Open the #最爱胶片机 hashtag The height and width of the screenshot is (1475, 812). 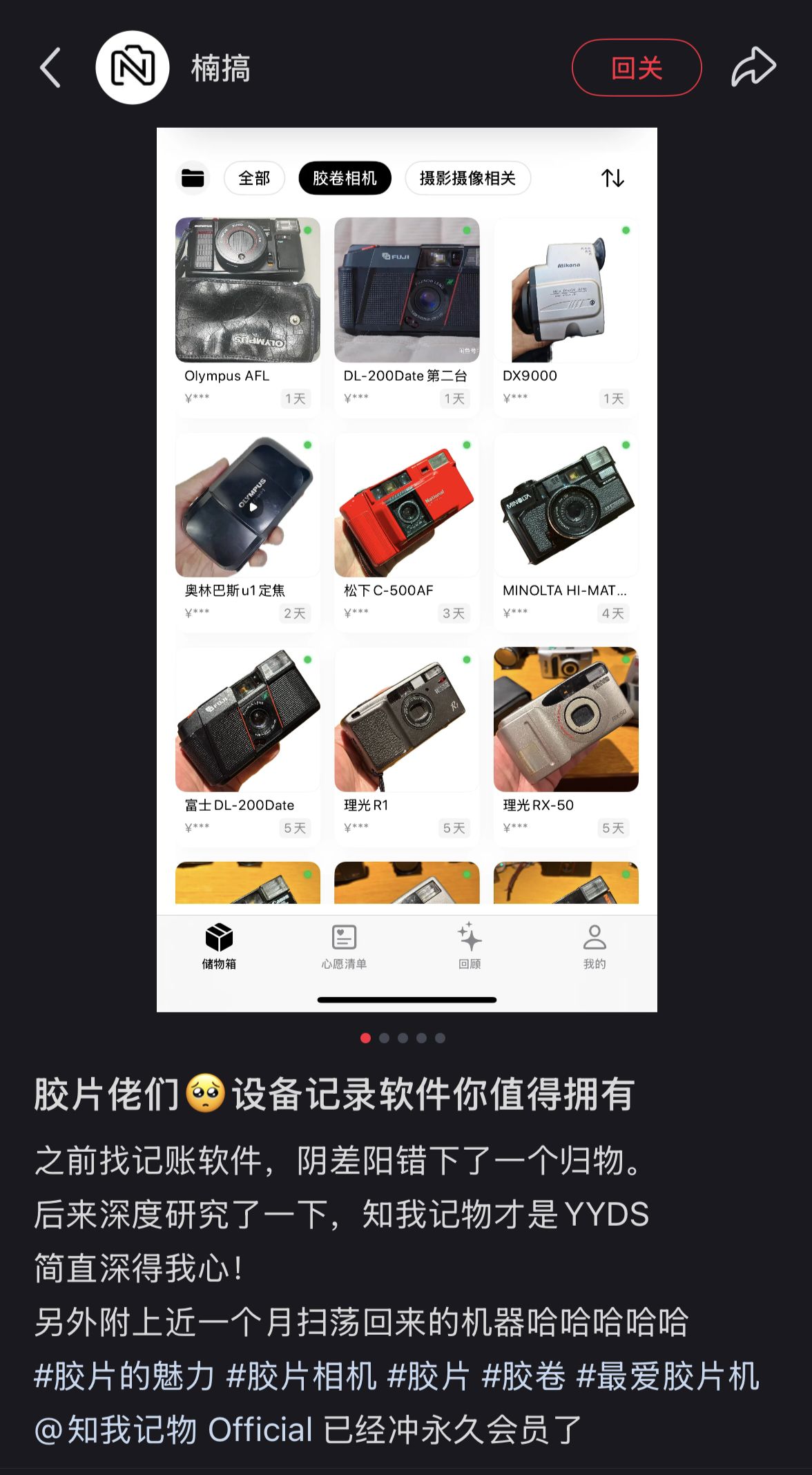tap(668, 1376)
